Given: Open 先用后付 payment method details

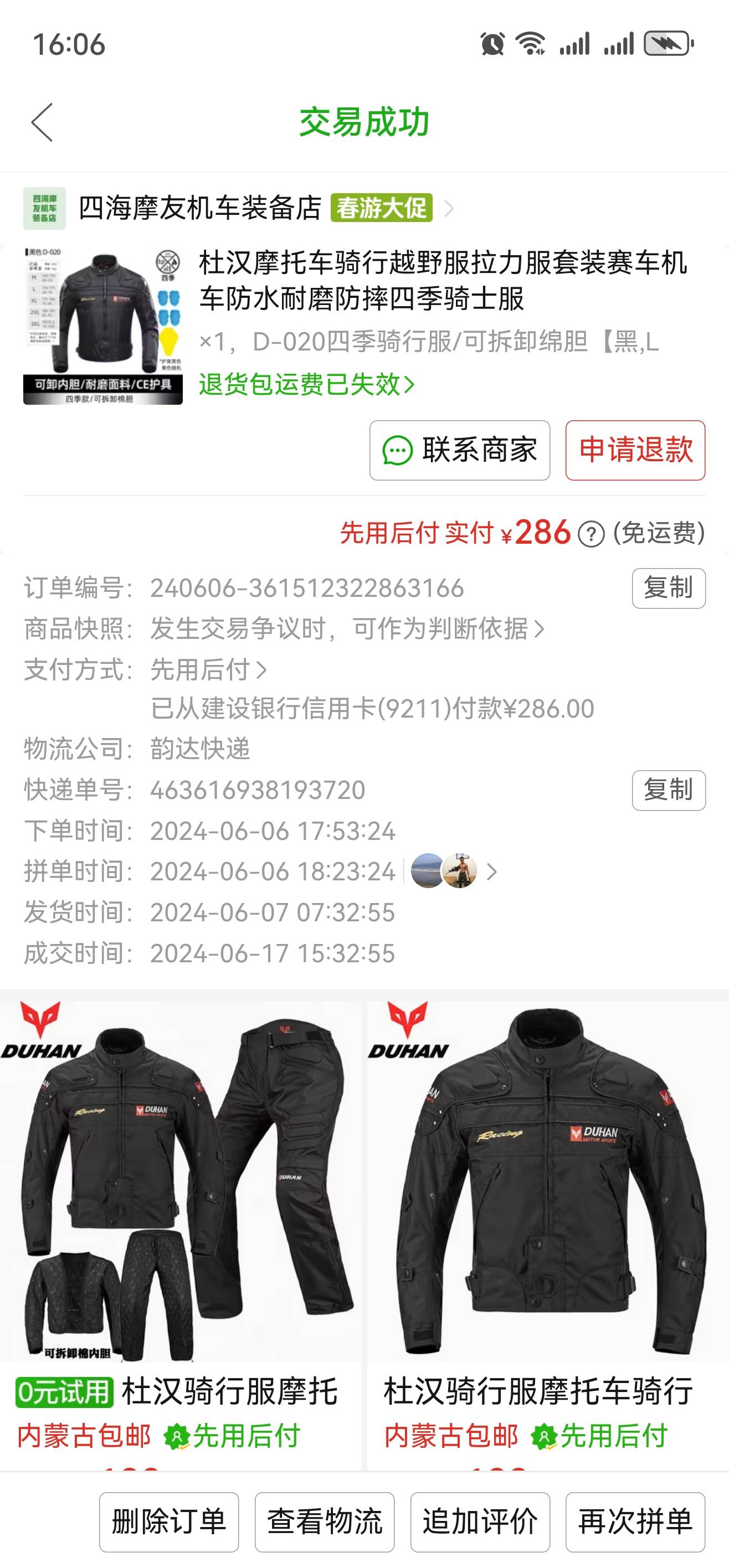Looking at the screenshot, I should (208, 669).
